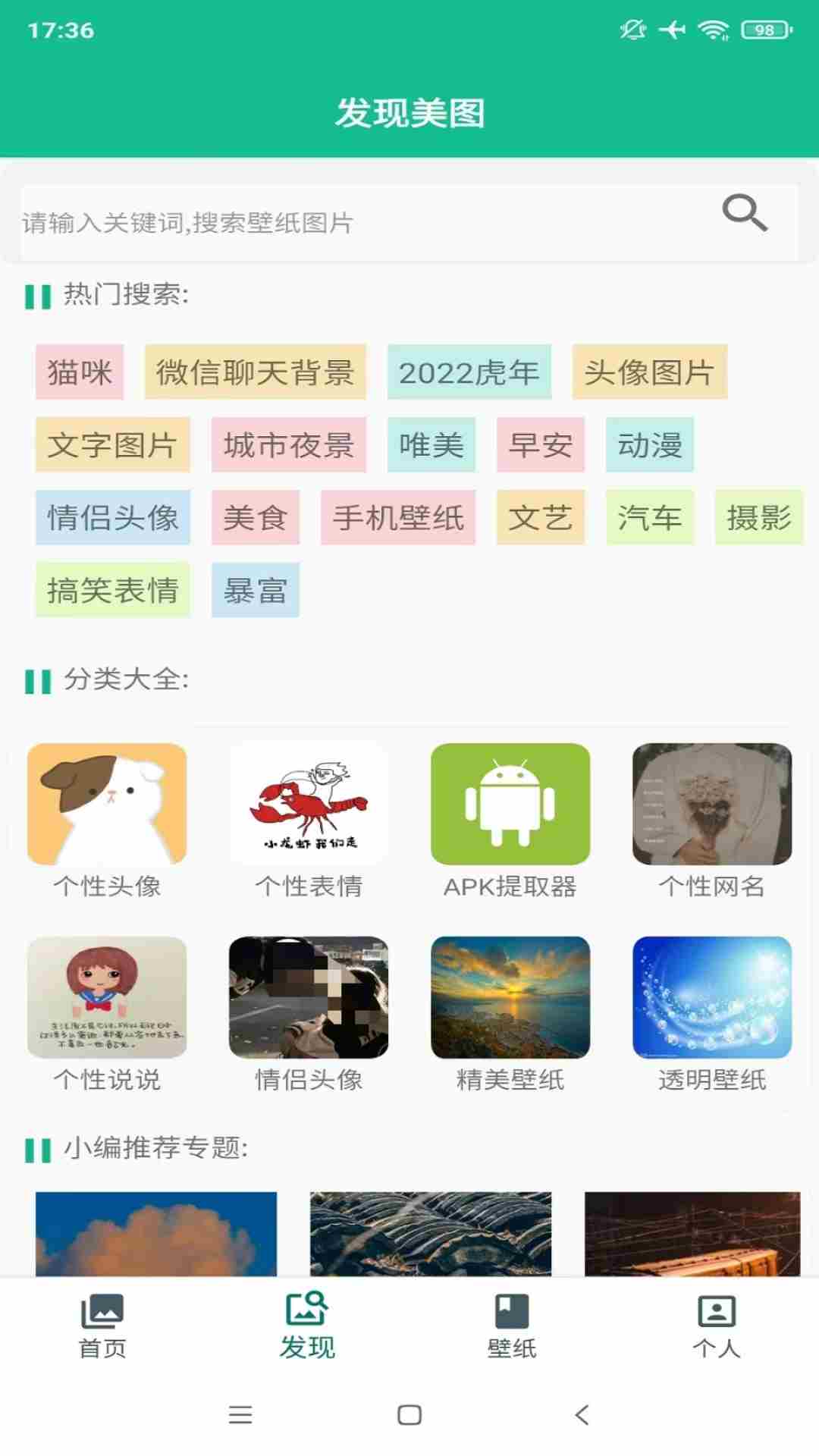819x1456 pixels.
Task: Select the 手机壁纸 chip
Action: pos(398,518)
